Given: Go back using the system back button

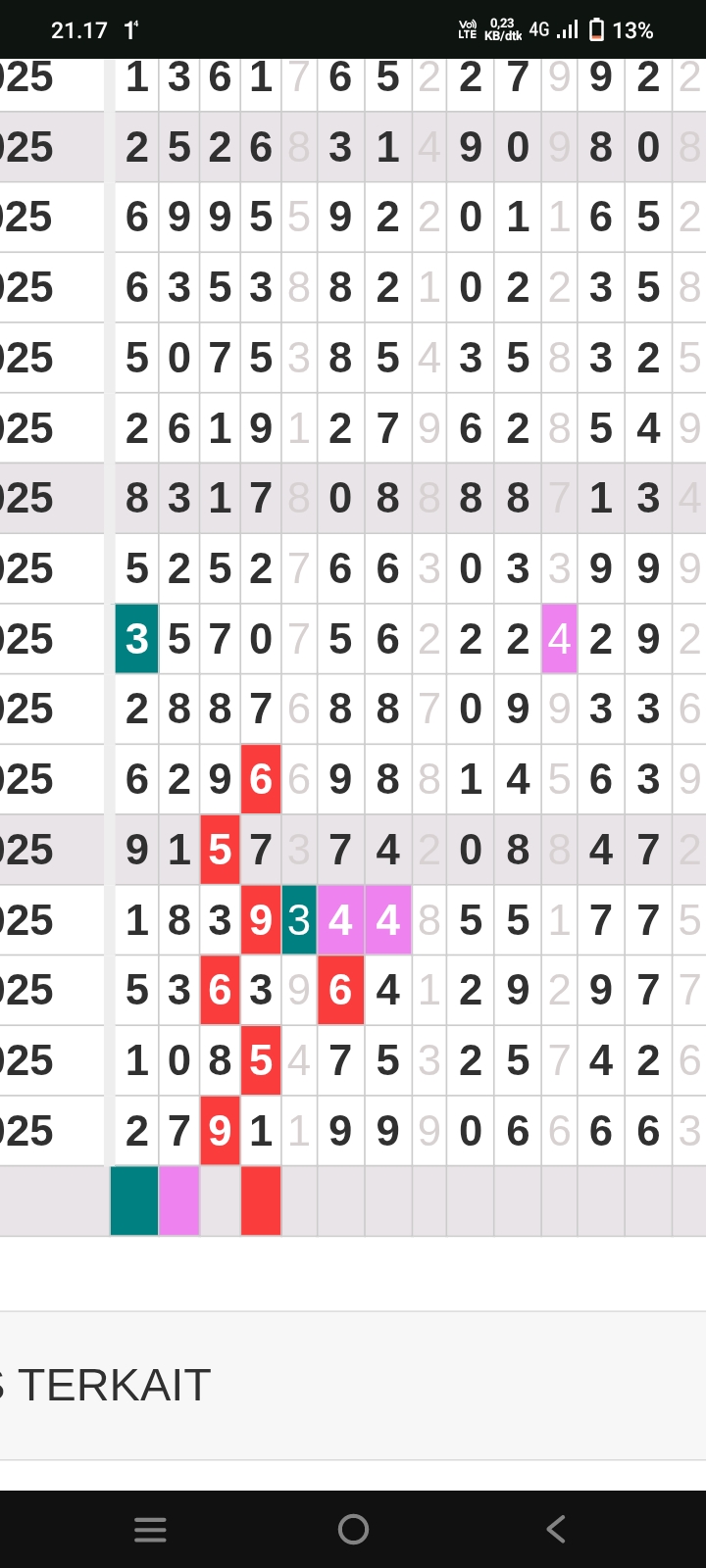Looking at the screenshot, I should [556, 1529].
